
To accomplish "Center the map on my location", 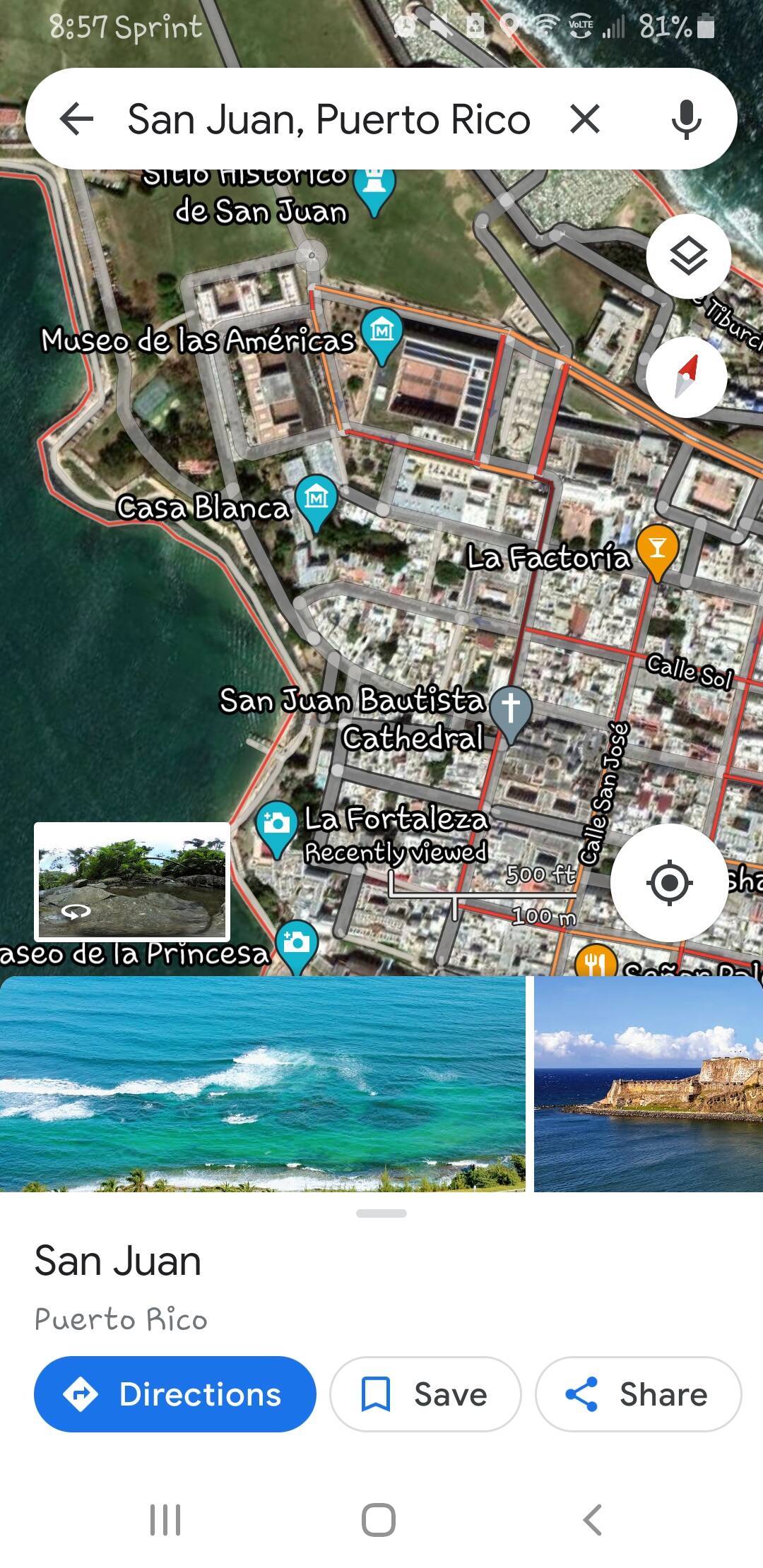I will point(669,882).
